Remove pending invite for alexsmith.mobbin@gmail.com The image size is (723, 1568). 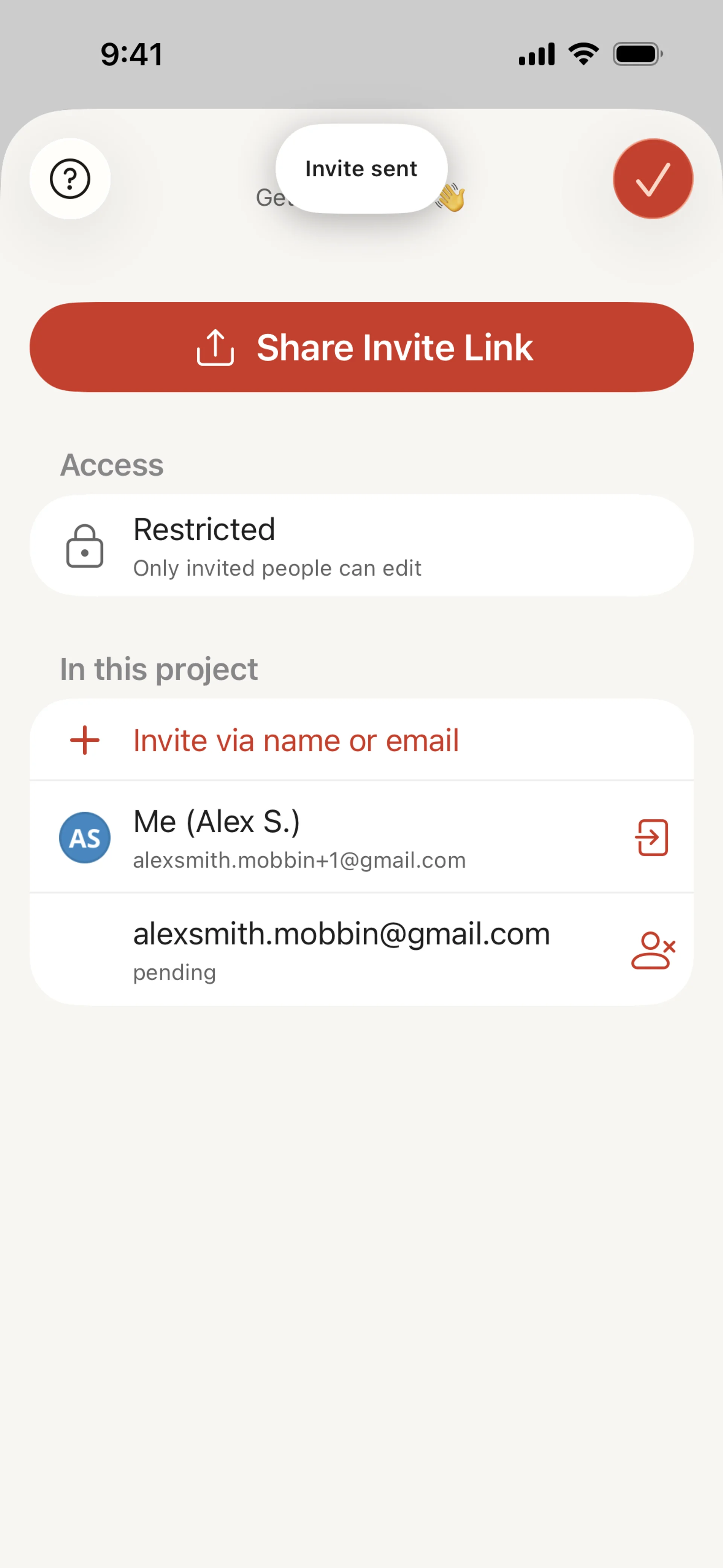coord(653,950)
